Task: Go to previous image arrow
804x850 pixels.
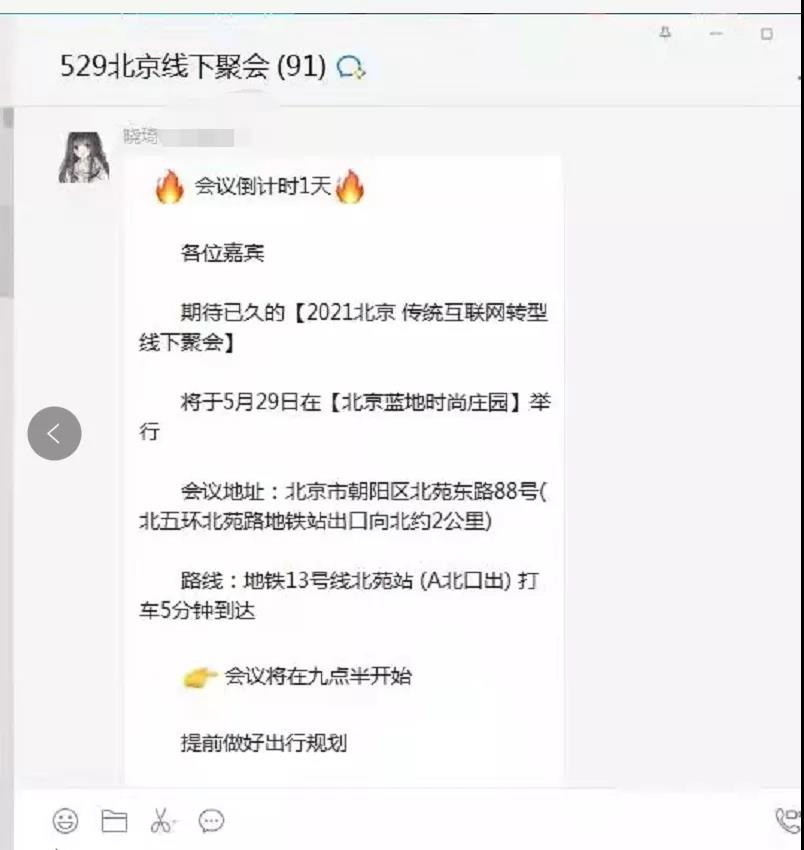Action: point(54,434)
